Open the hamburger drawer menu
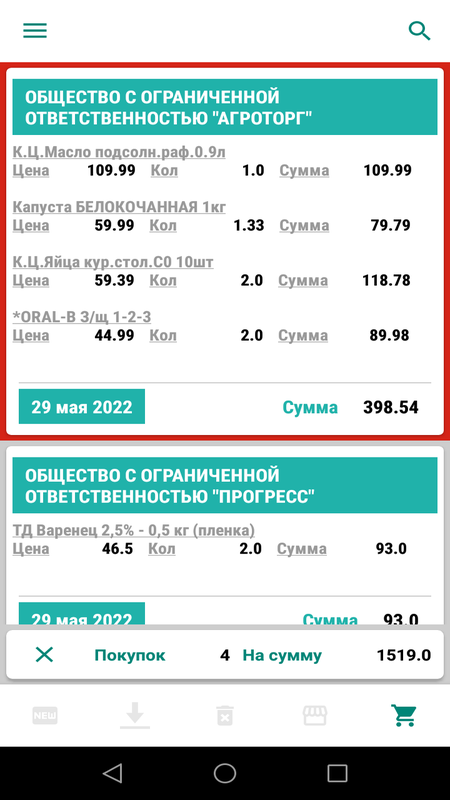The width and height of the screenshot is (450, 800). pyautogui.click(x=35, y=31)
